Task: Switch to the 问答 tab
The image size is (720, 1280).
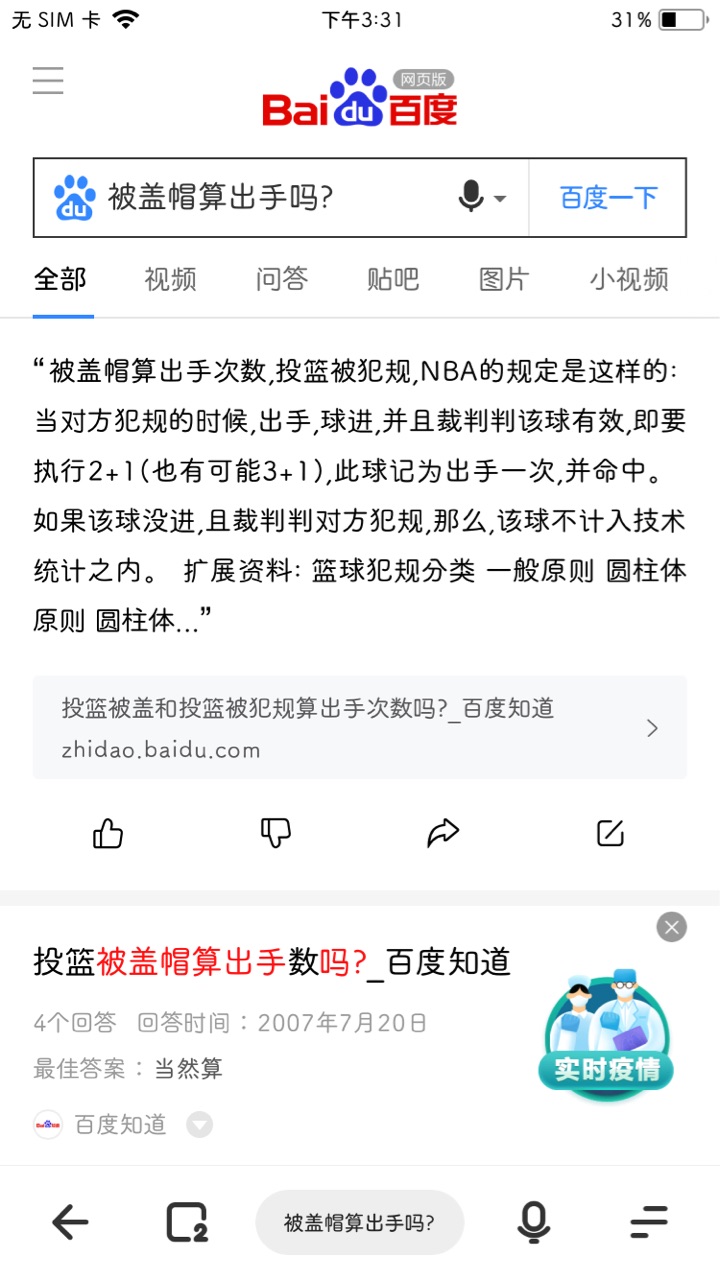Action: coord(281,279)
